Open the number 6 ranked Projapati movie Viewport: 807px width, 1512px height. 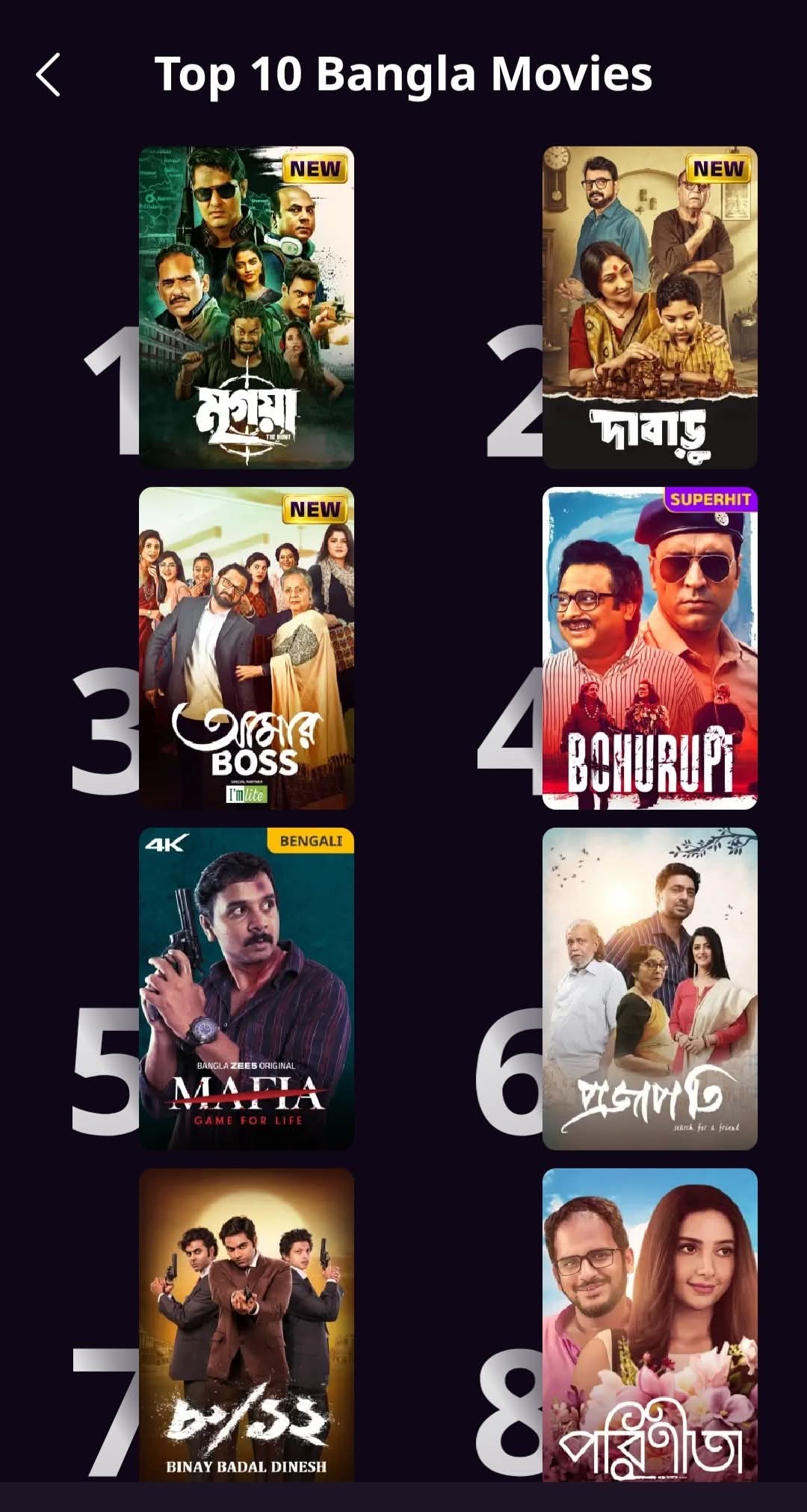point(649,988)
